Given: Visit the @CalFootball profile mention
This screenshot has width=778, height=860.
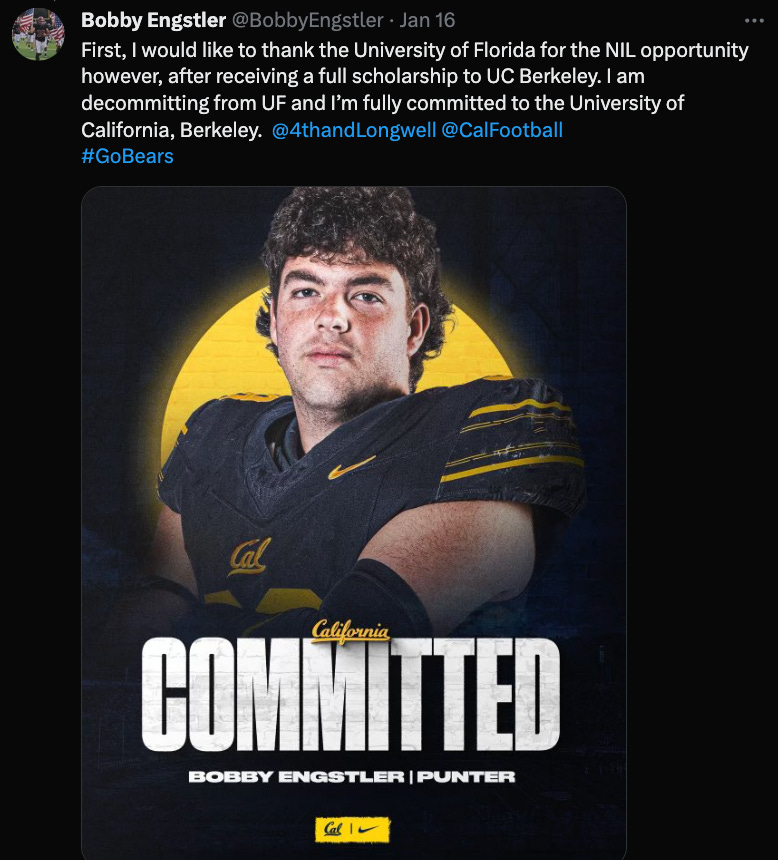Looking at the screenshot, I should pos(502,130).
